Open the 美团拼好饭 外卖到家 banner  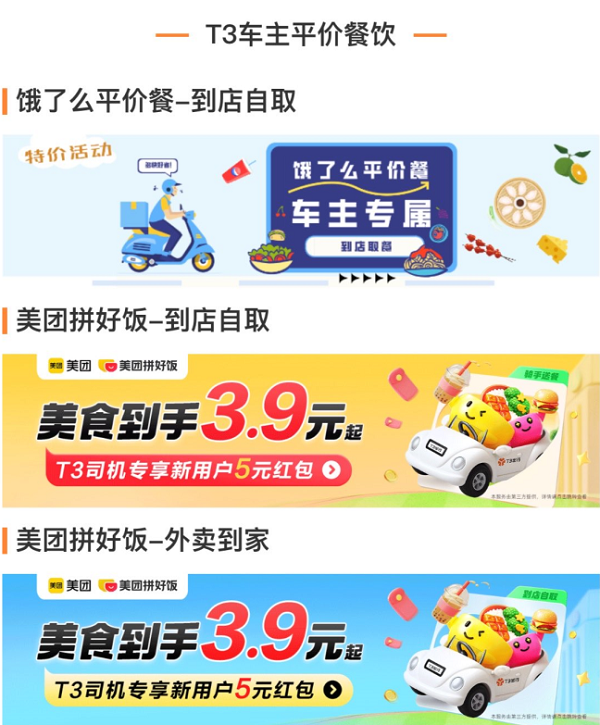click(x=300, y=648)
